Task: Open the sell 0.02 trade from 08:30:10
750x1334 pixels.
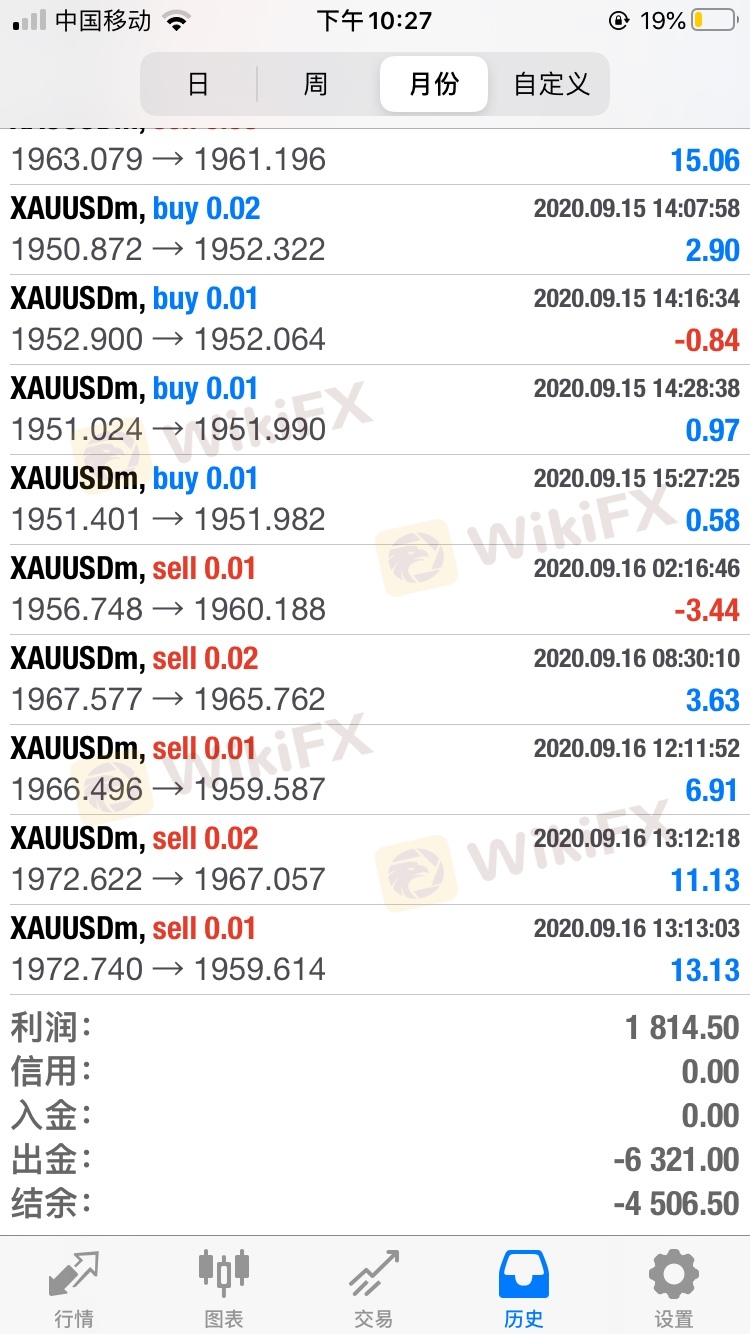Action: coord(375,680)
